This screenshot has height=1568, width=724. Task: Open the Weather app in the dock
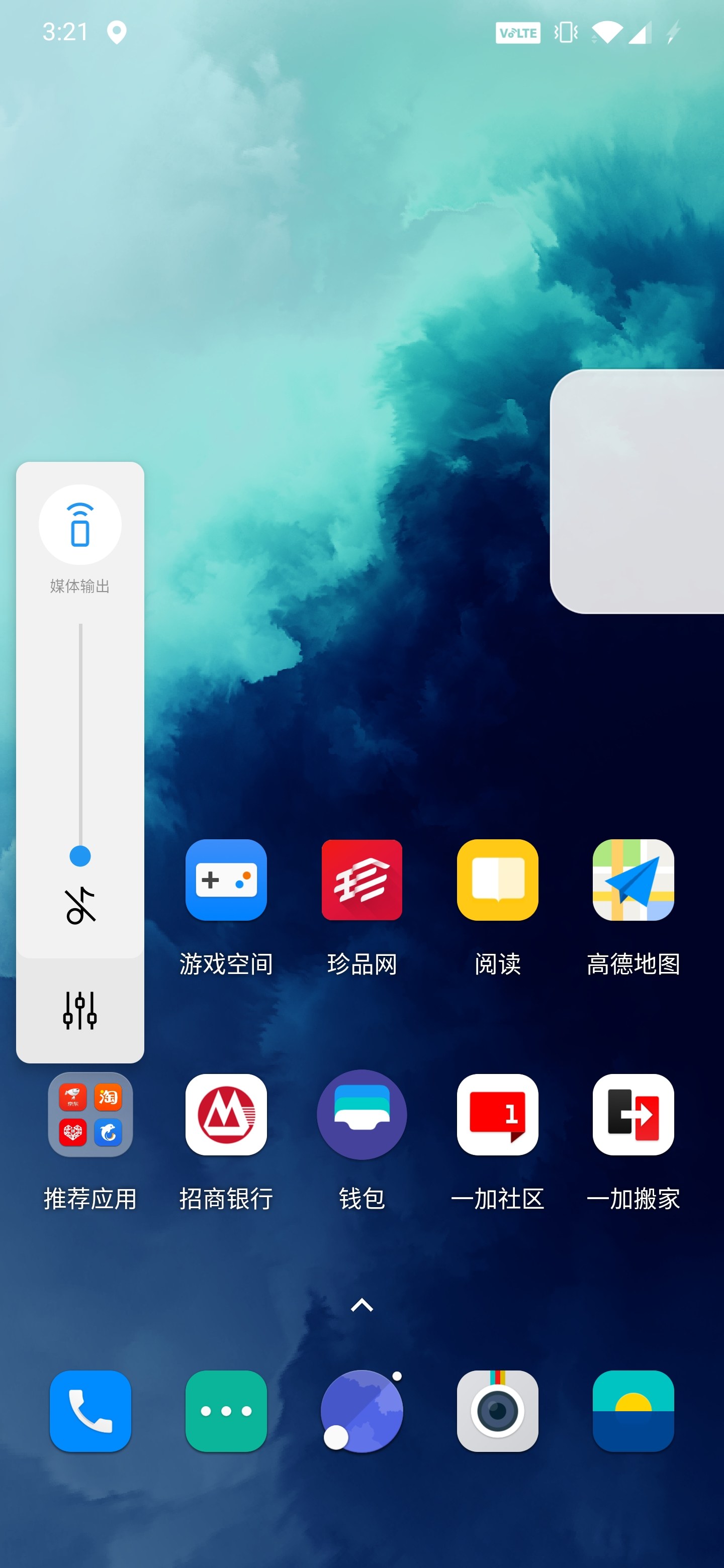633,1411
